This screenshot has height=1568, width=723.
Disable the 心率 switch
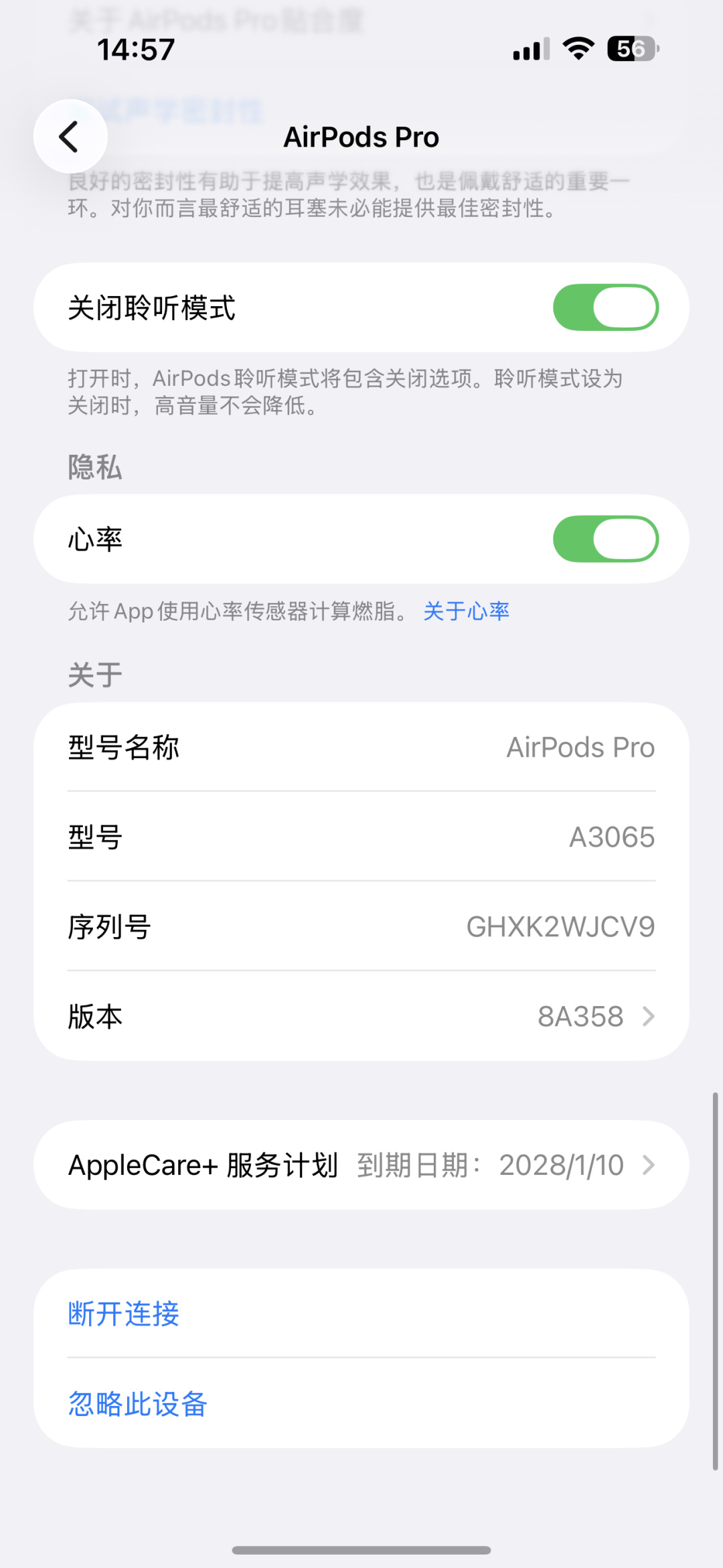(x=606, y=539)
